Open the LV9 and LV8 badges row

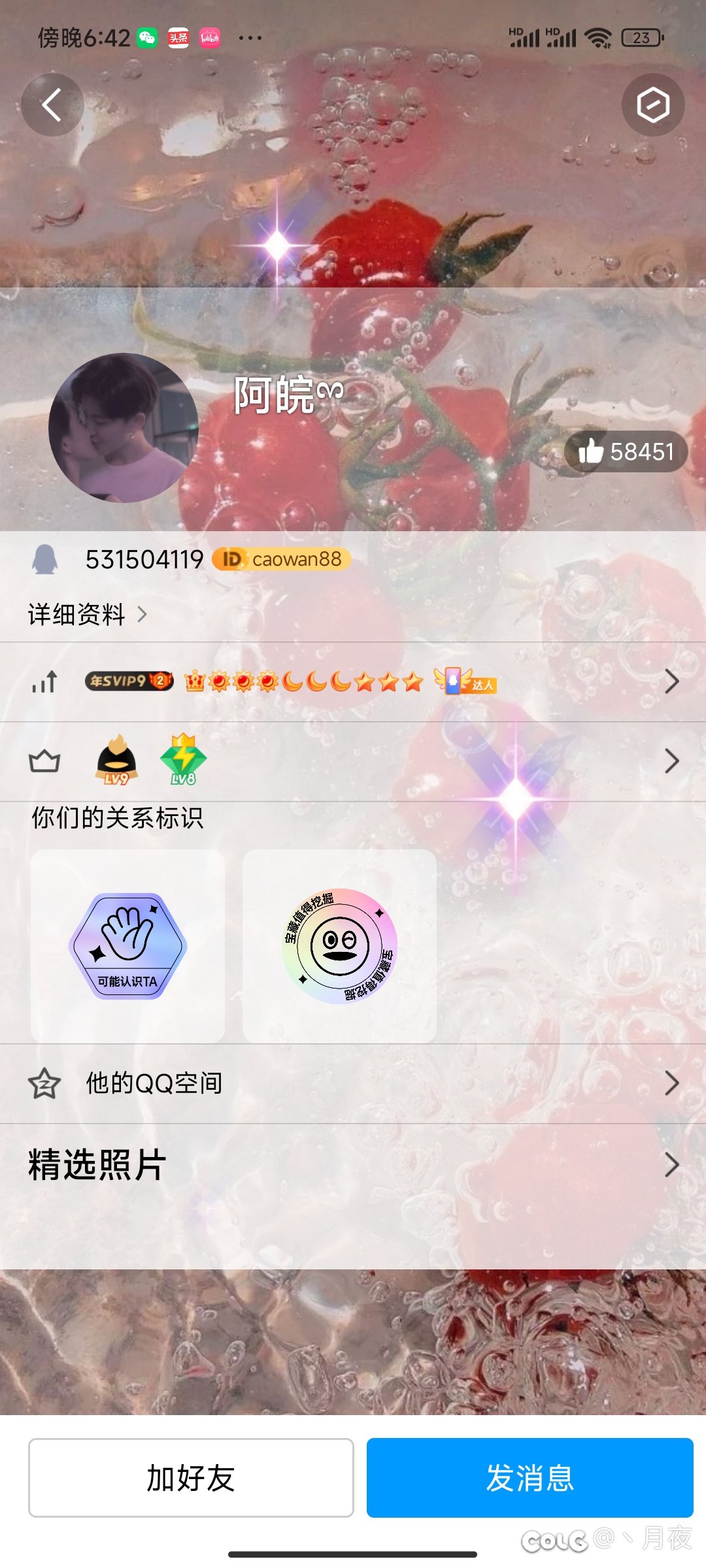[x=353, y=761]
